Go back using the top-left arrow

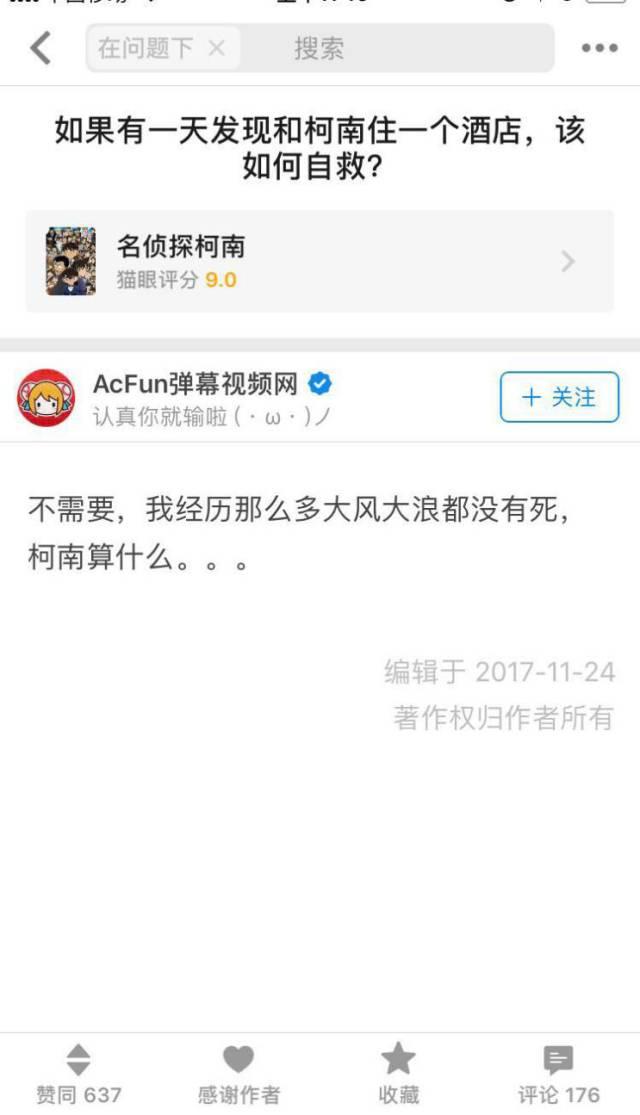tap(41, 48)
